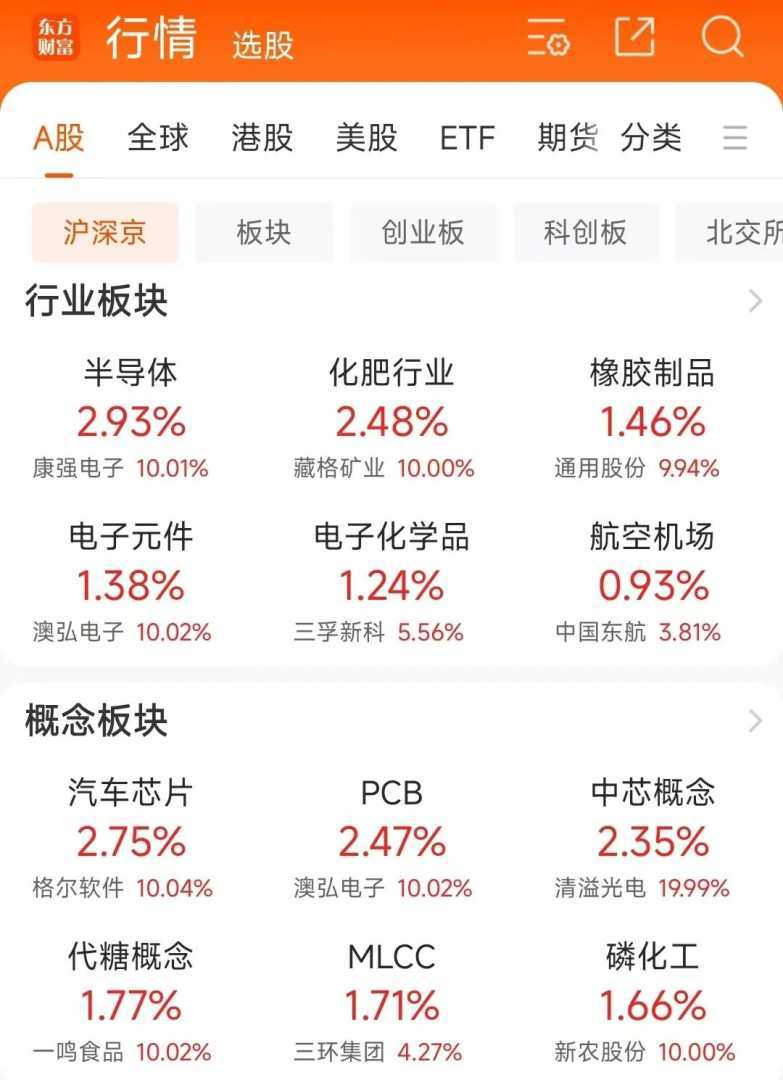Switch to the 选股 tab

click(x=263, y=45)
